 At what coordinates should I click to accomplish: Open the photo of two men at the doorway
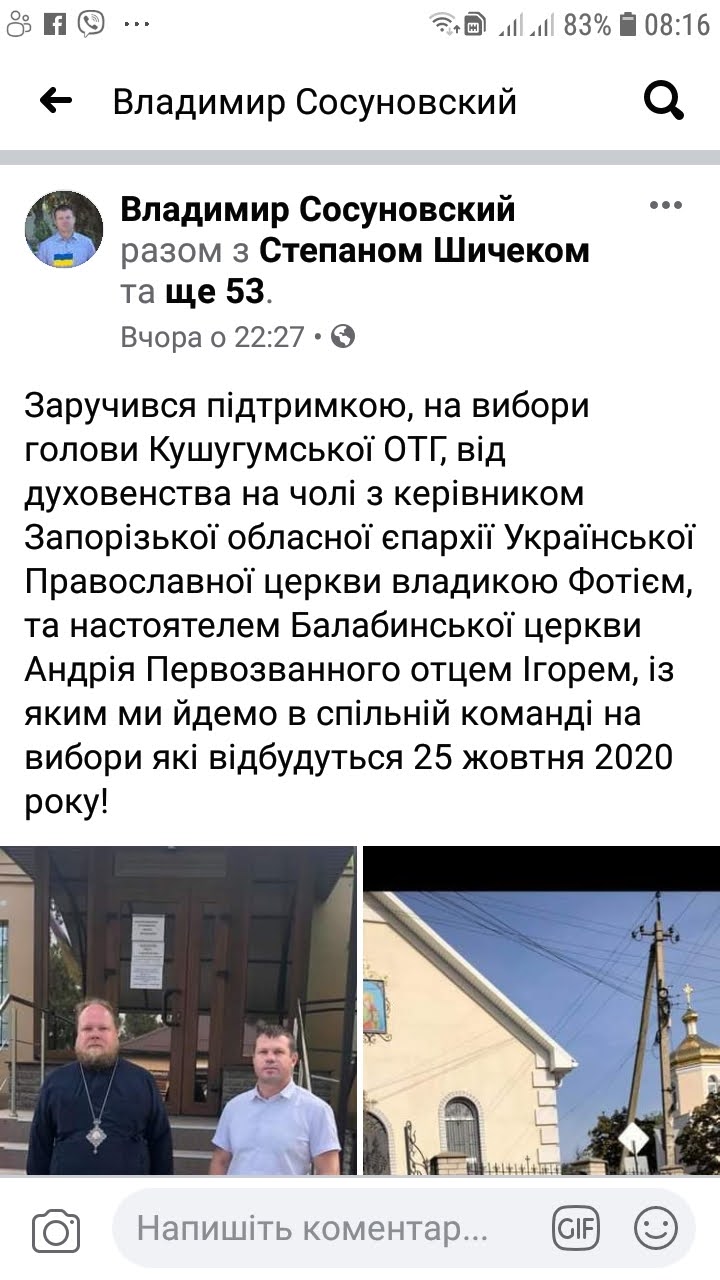pyautogui.click(x=178, y=1010)
